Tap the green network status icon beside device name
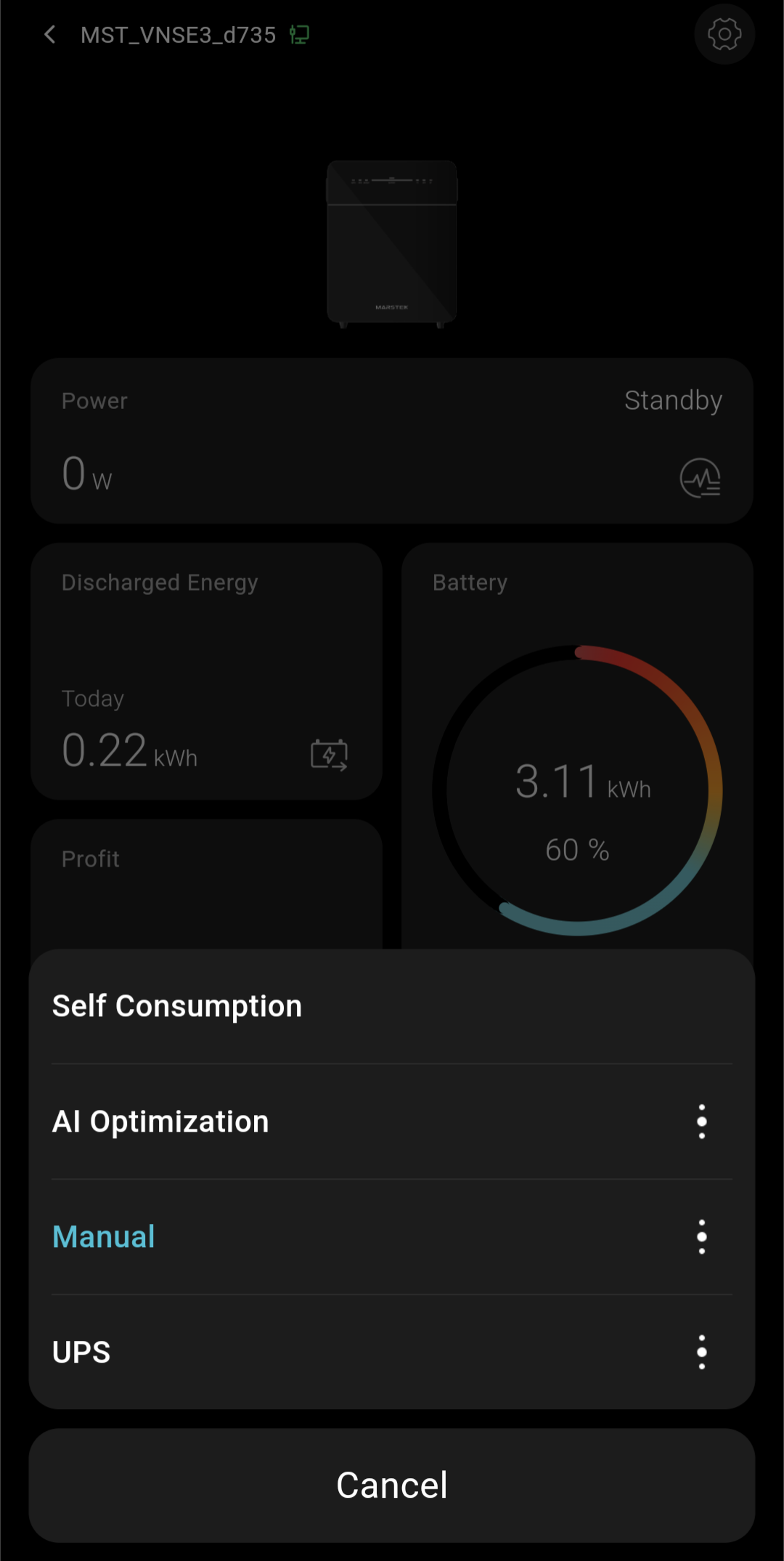Screen dimensions: 784x1561 [301, 34]
